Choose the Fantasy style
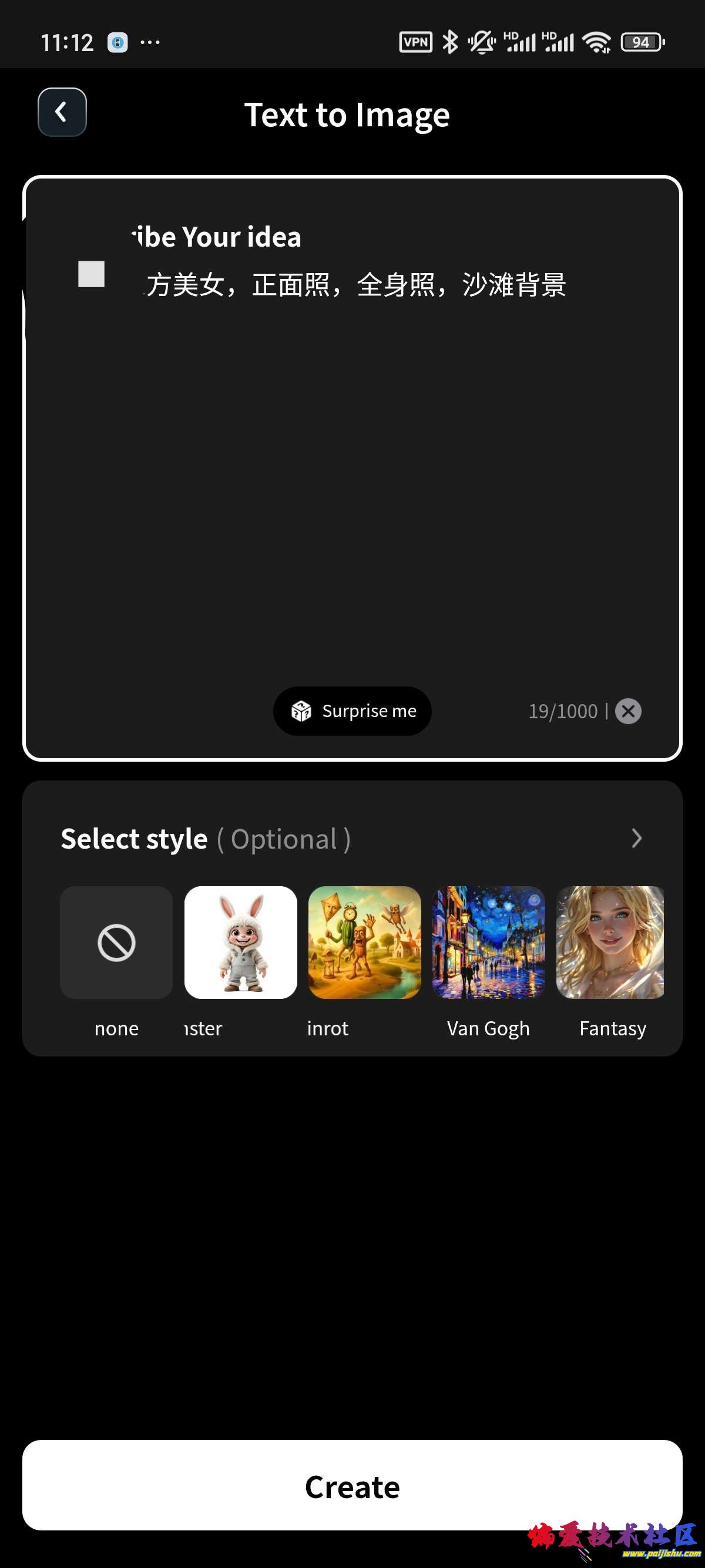This screenshot has height=1568, width=705. (610, 942)
